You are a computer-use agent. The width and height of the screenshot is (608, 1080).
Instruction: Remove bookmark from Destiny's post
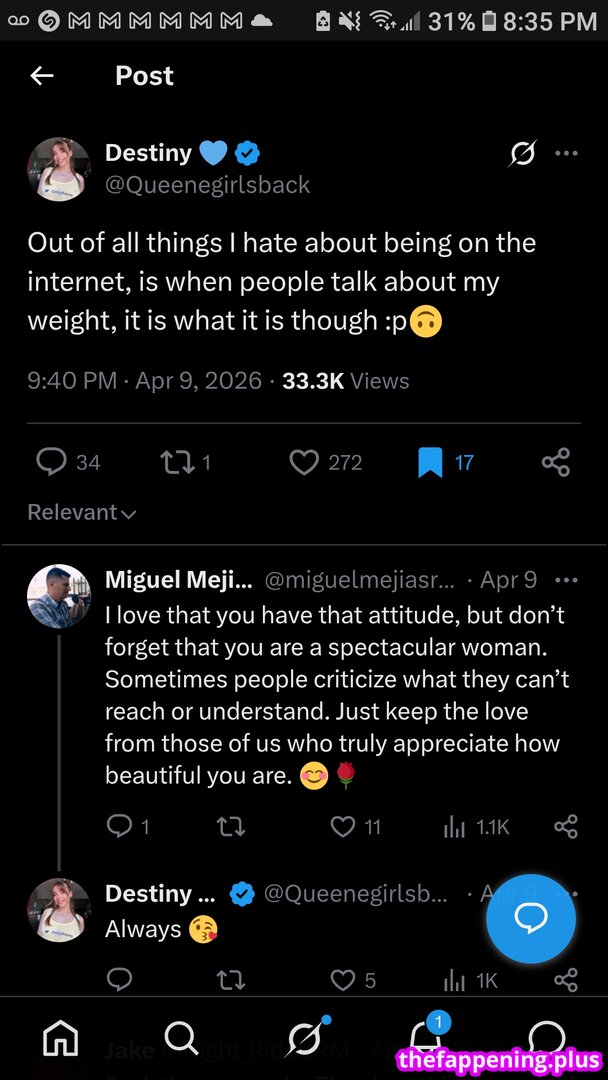[x=430, y=462]
